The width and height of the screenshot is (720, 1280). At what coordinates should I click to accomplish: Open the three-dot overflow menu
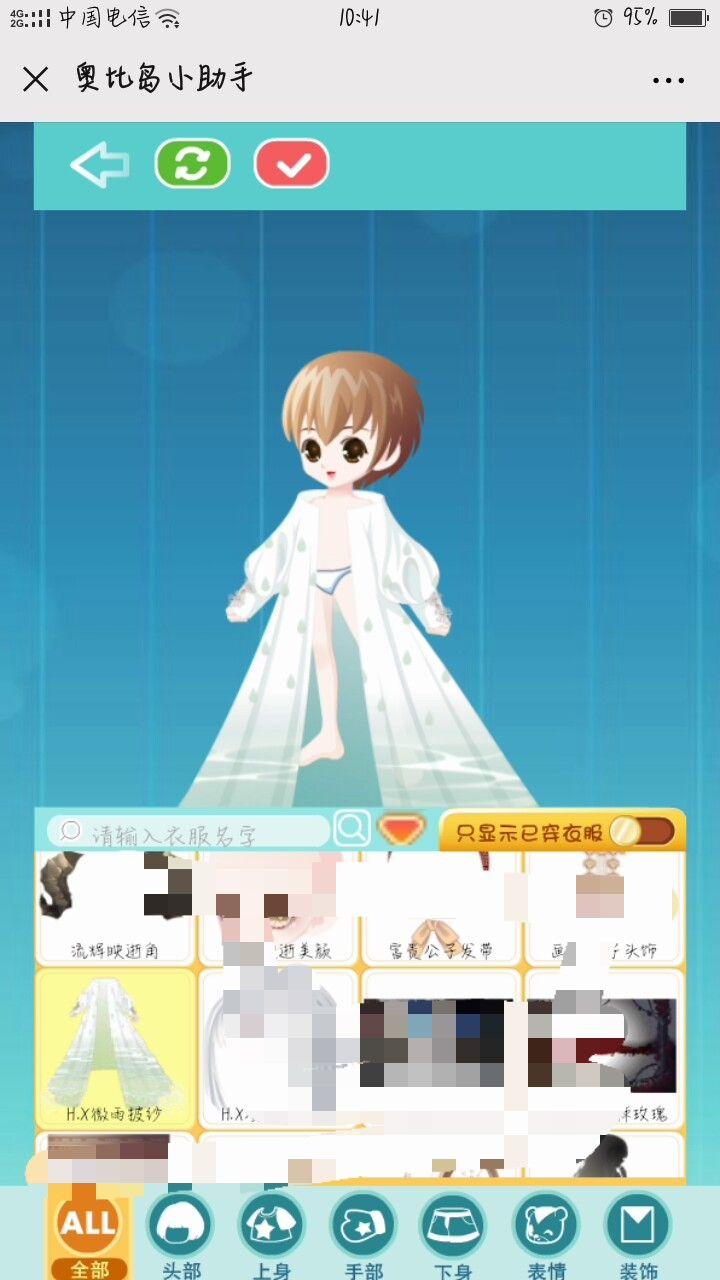[x=668, y=80]
